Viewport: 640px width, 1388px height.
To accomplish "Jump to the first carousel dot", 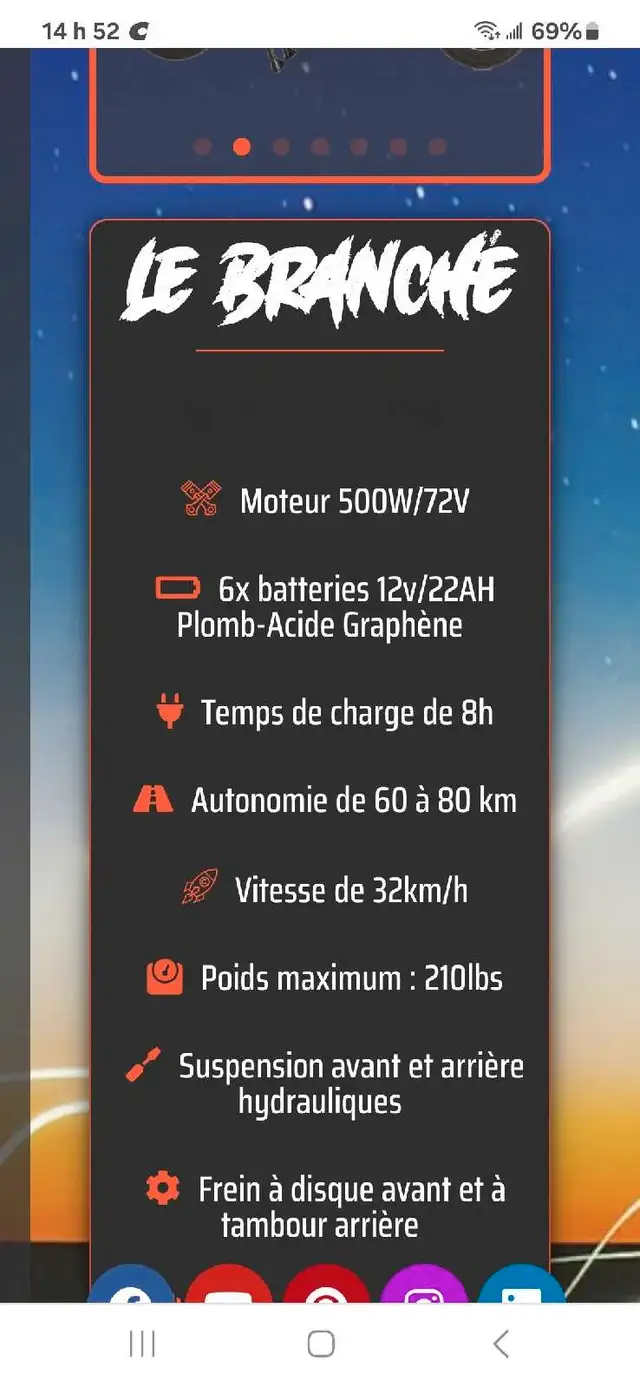I will pos(203,147).
